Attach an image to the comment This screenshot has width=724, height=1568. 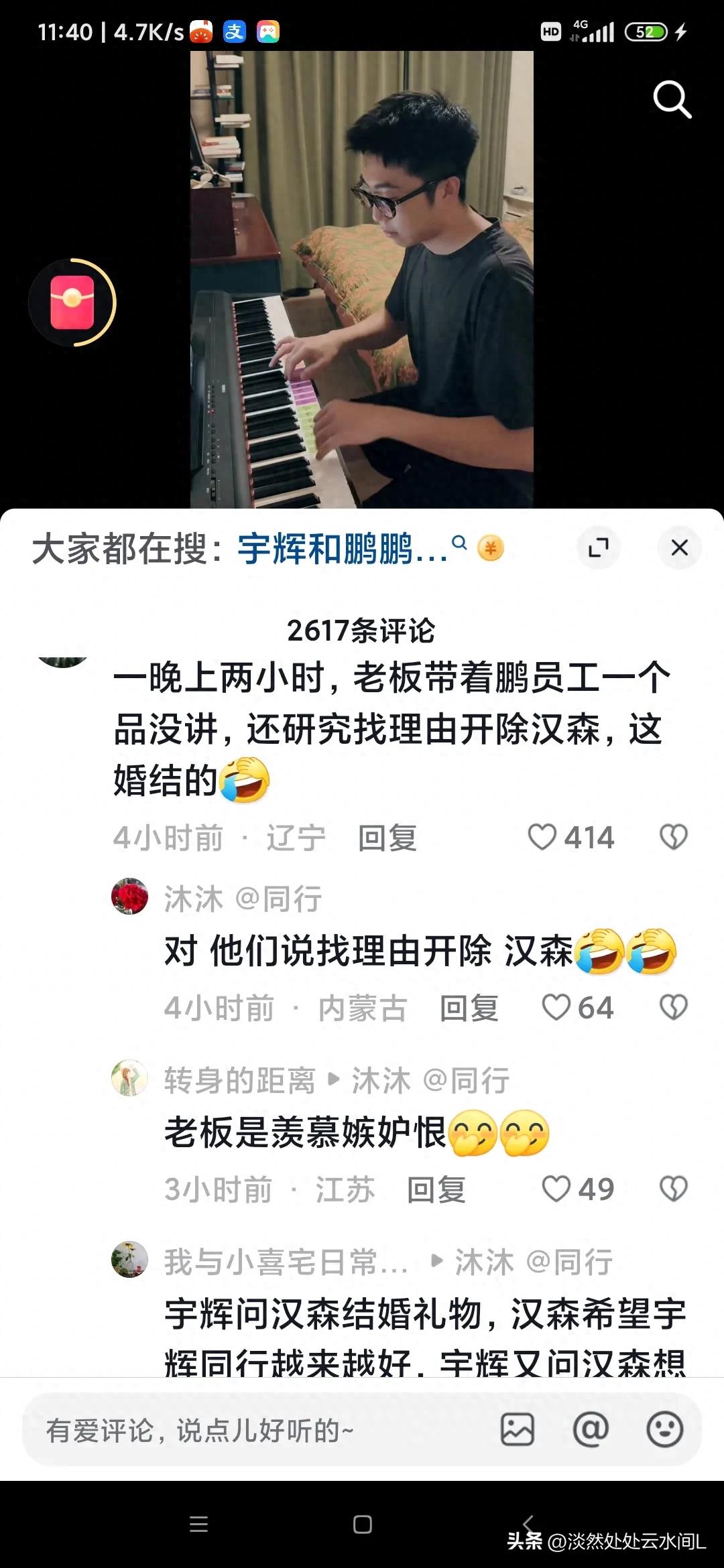518,1430
